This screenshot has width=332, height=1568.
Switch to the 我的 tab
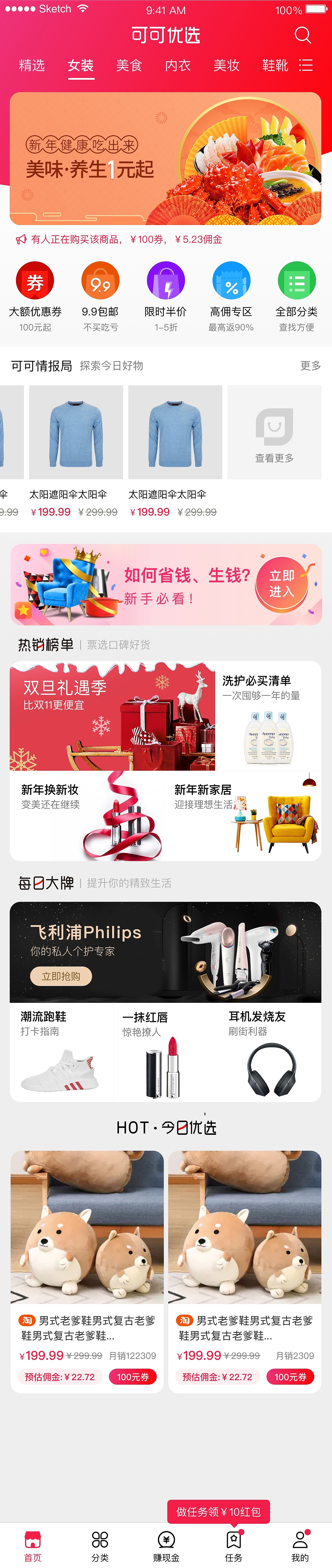pos(300,1546)
